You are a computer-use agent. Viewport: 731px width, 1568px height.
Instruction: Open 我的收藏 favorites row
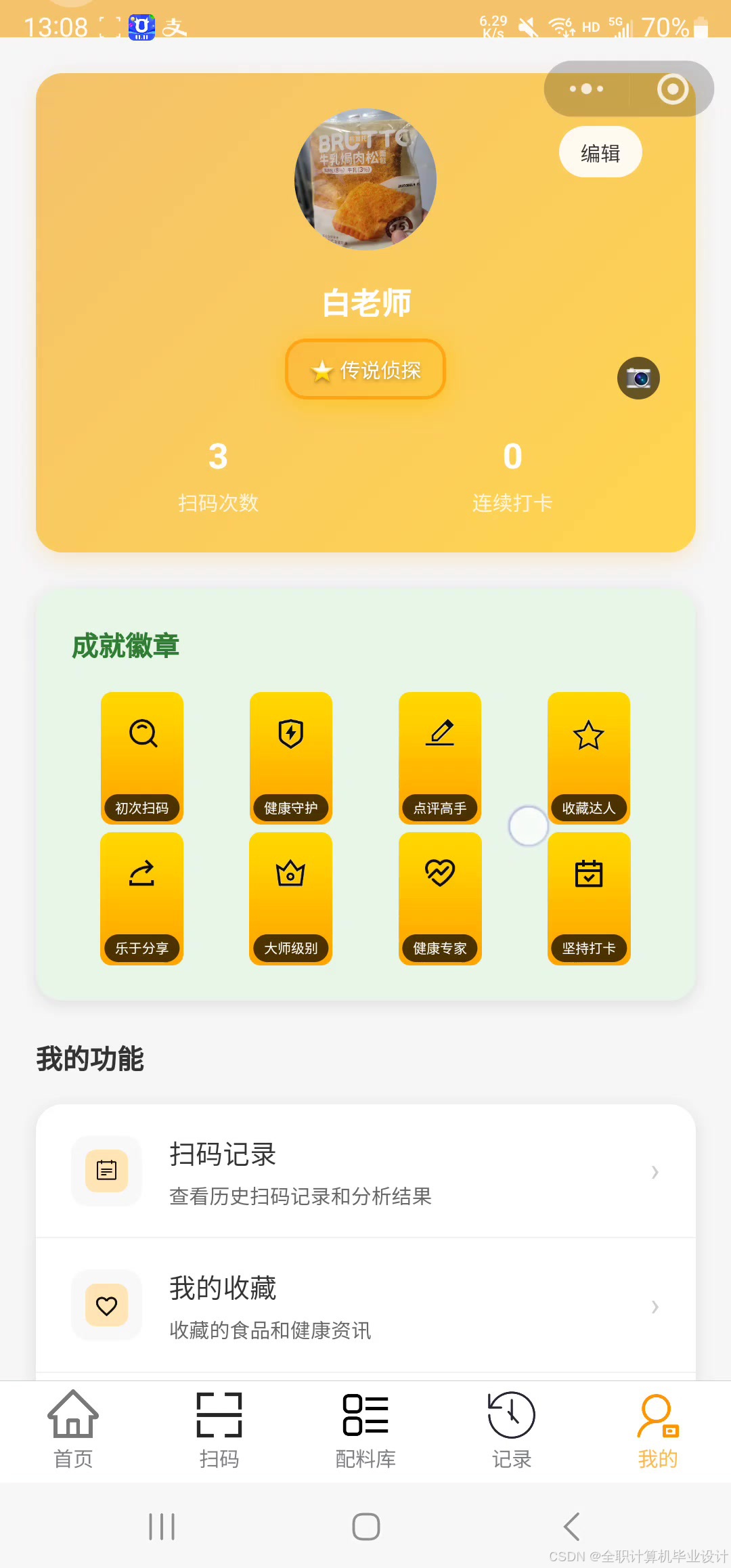pos(365,1305)
